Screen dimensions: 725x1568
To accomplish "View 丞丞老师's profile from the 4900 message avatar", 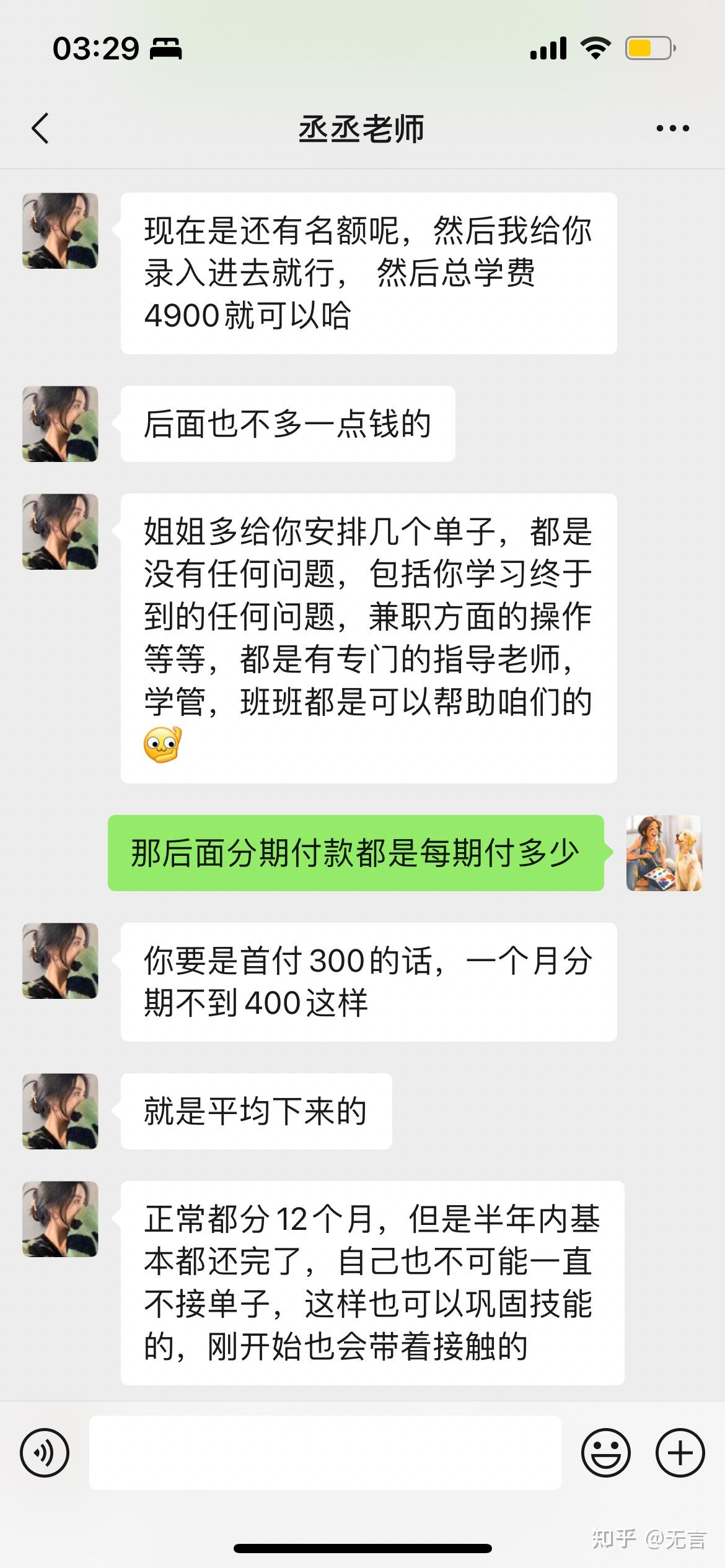I will point(60,231).
